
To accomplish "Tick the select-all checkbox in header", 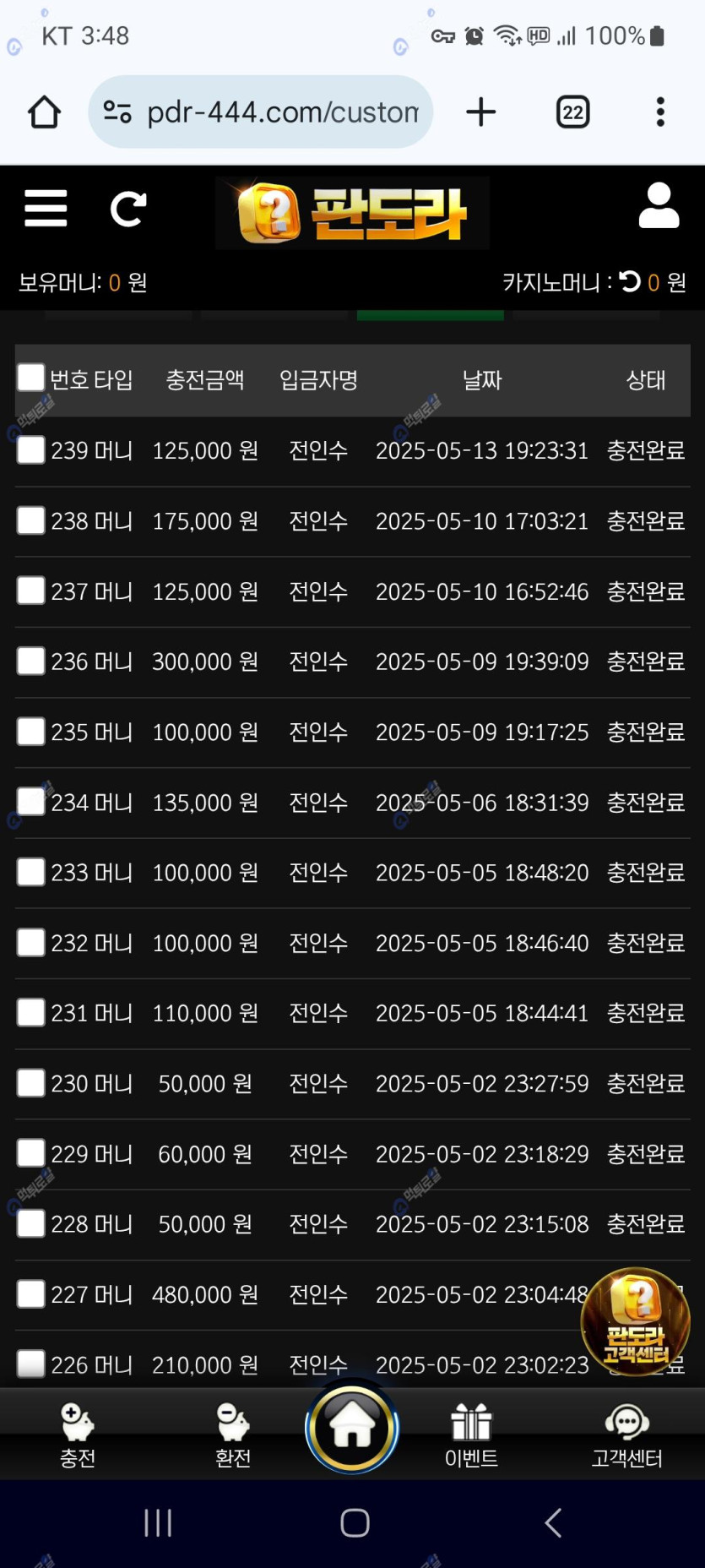I will tap(31, 378).
